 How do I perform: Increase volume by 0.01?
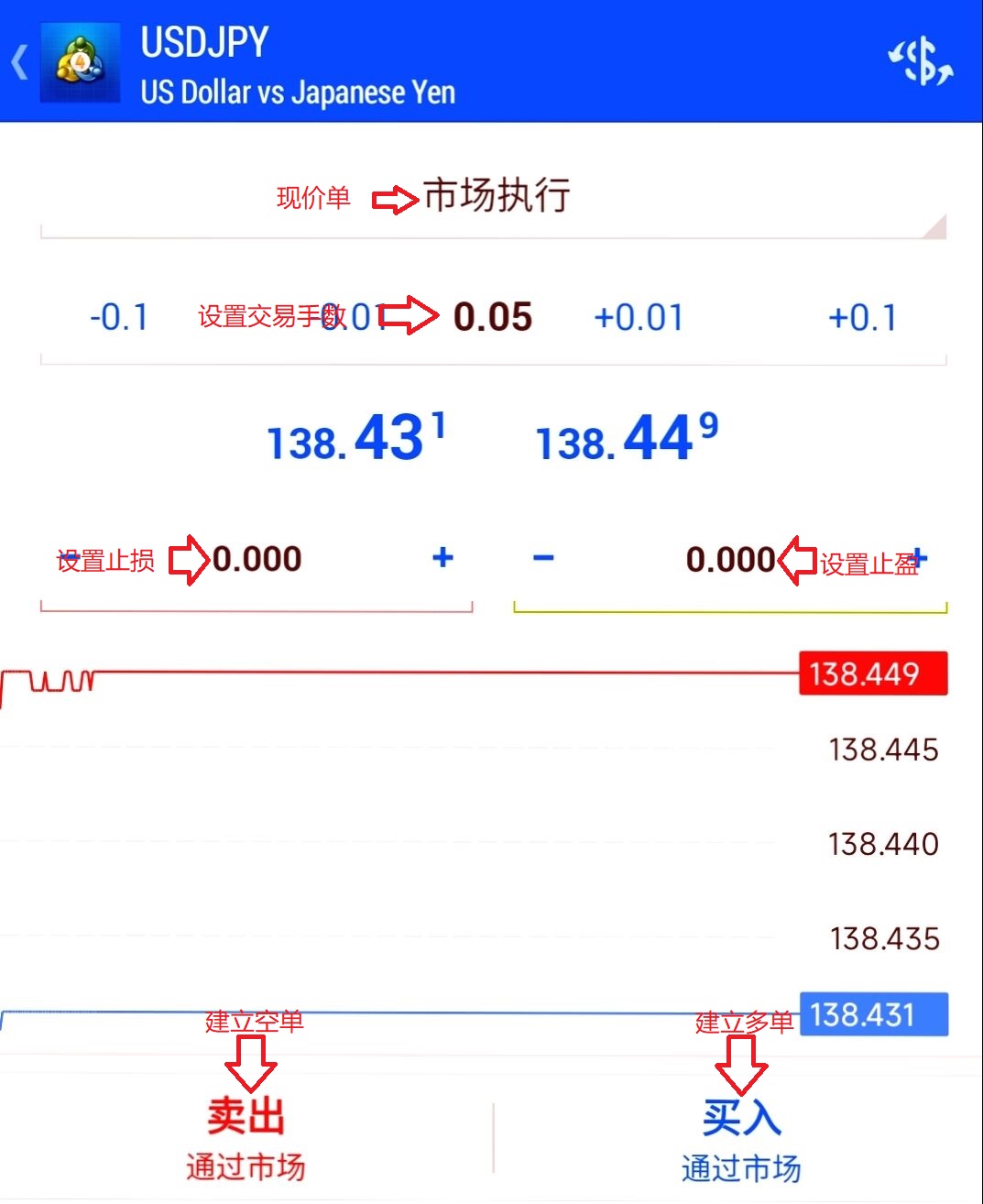[x=639, y=317]
